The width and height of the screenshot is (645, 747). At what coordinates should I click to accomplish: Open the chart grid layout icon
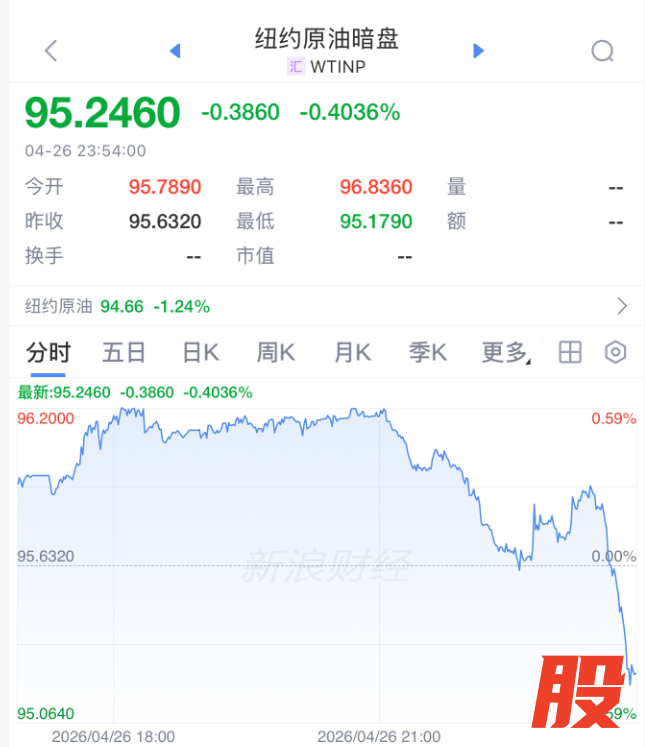tap(570, 352)
